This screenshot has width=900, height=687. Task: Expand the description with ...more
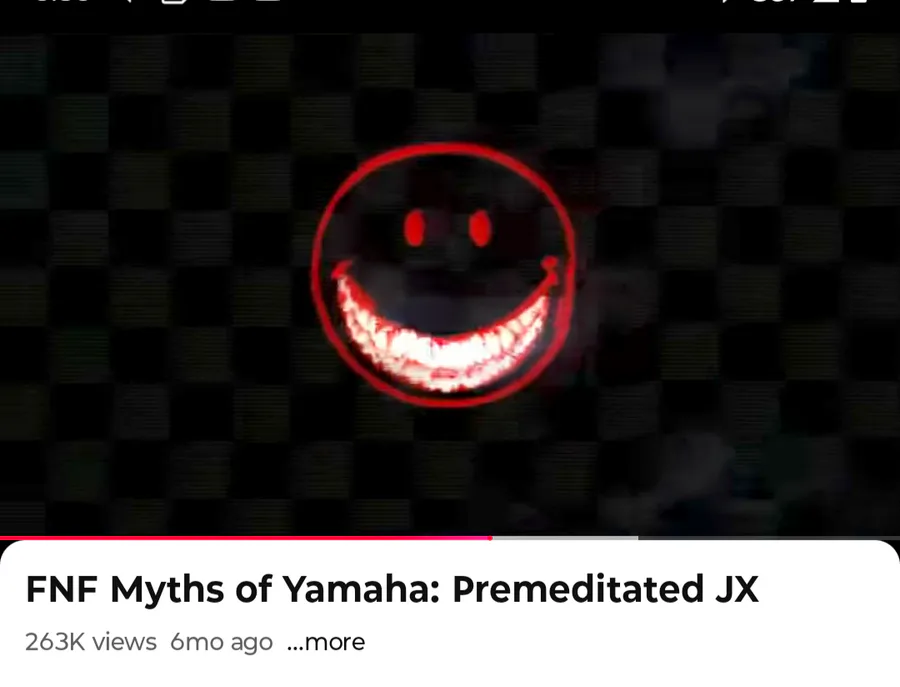(x=326, y=642)
